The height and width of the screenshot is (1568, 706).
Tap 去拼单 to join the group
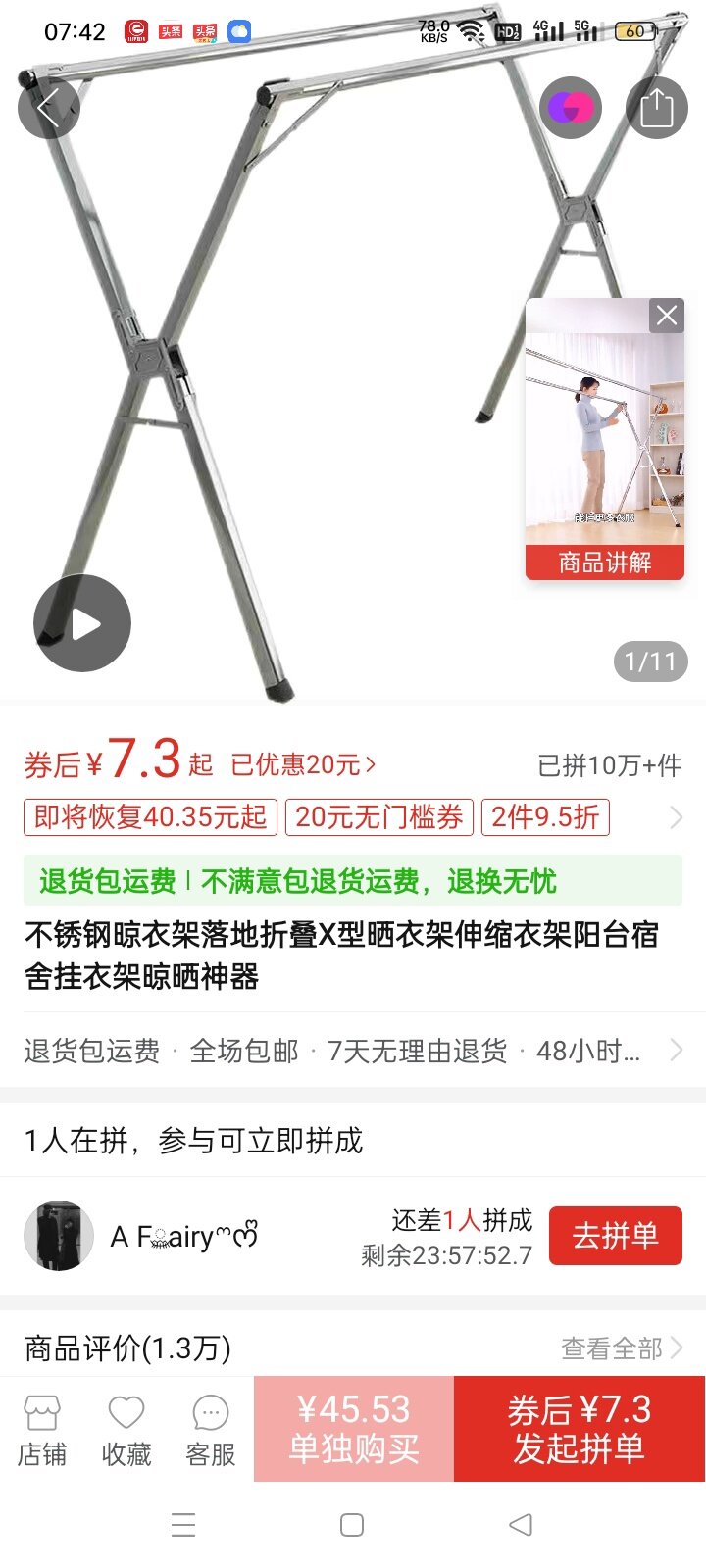tap(615, 1236)
